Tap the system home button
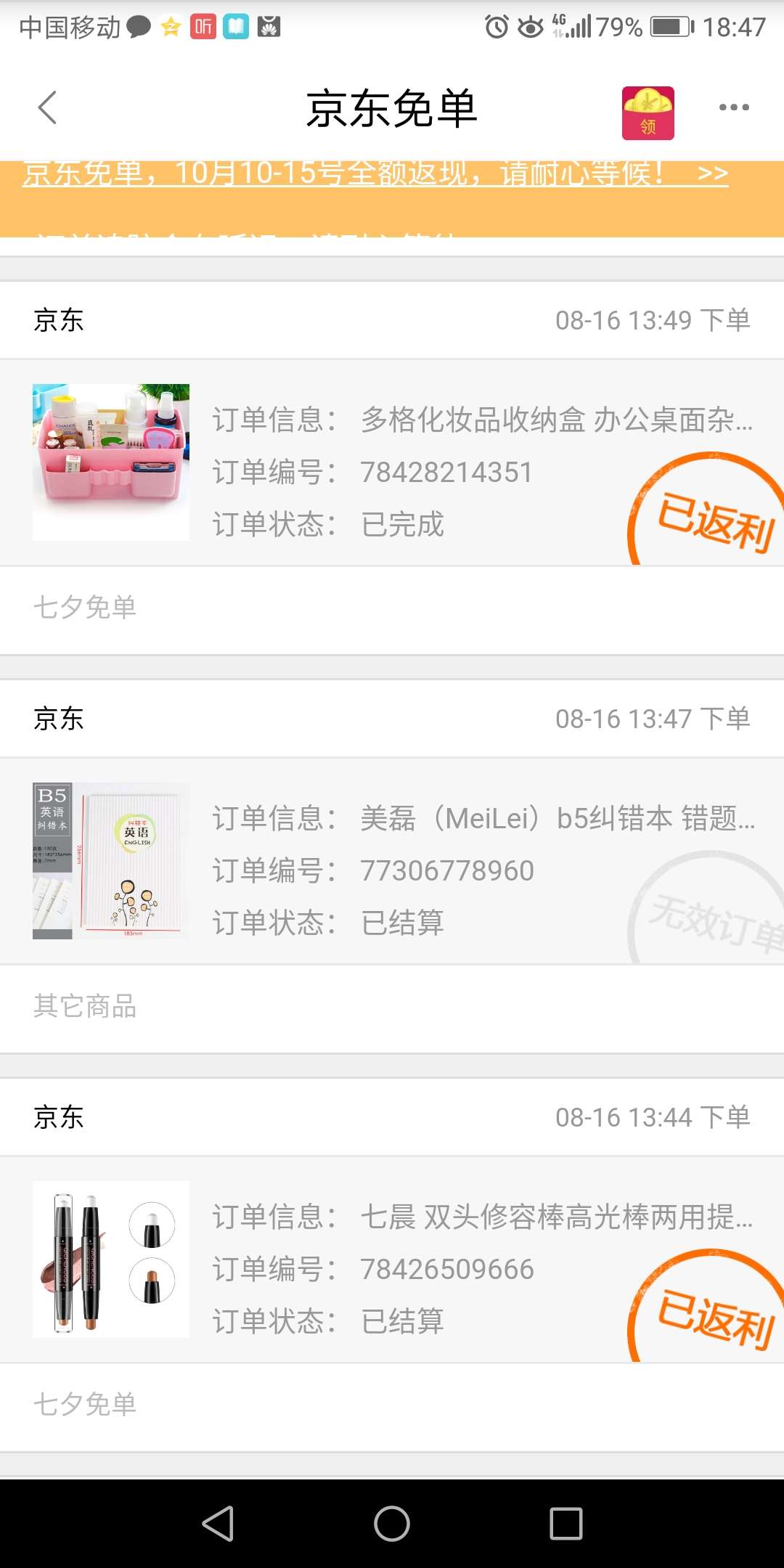 (x=392, y=1523)
